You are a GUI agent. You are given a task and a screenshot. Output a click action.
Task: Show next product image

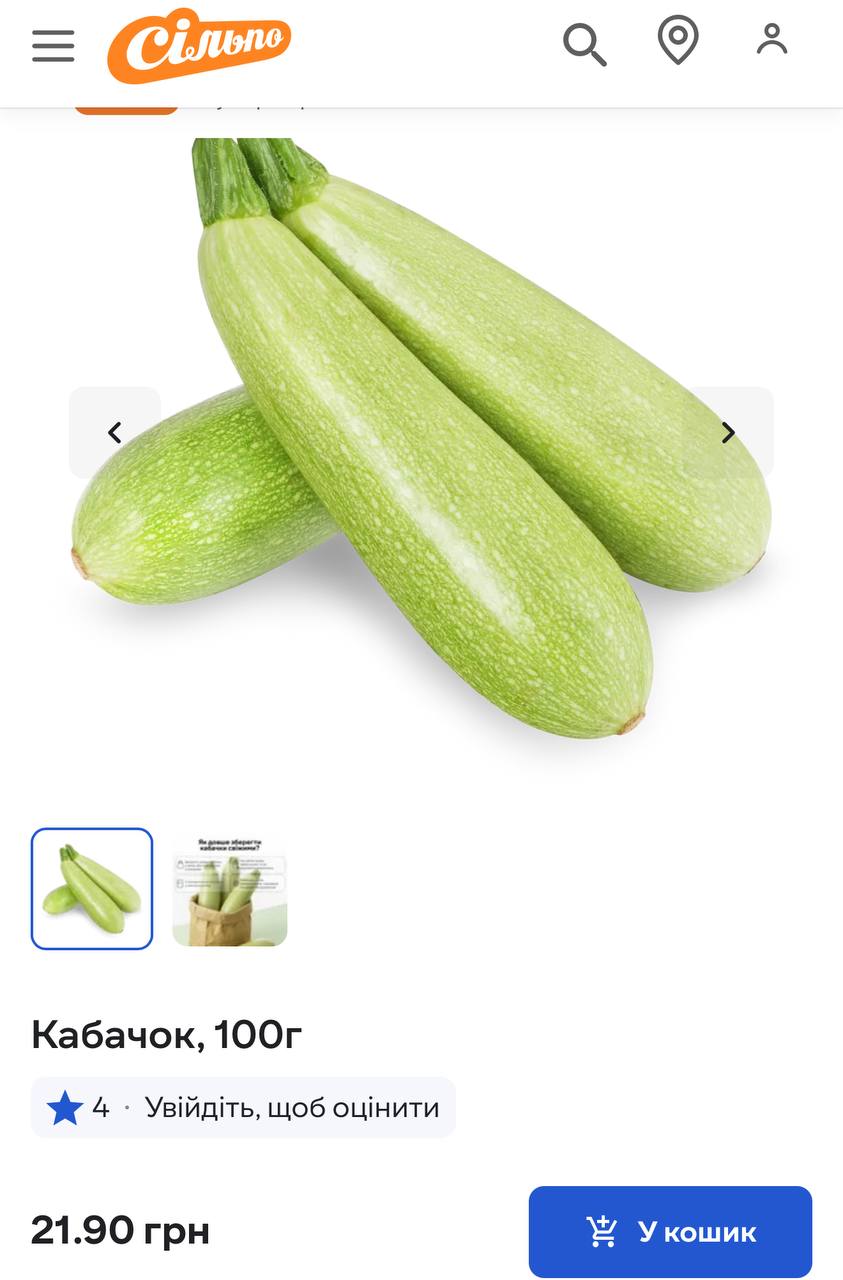point(727,432)
